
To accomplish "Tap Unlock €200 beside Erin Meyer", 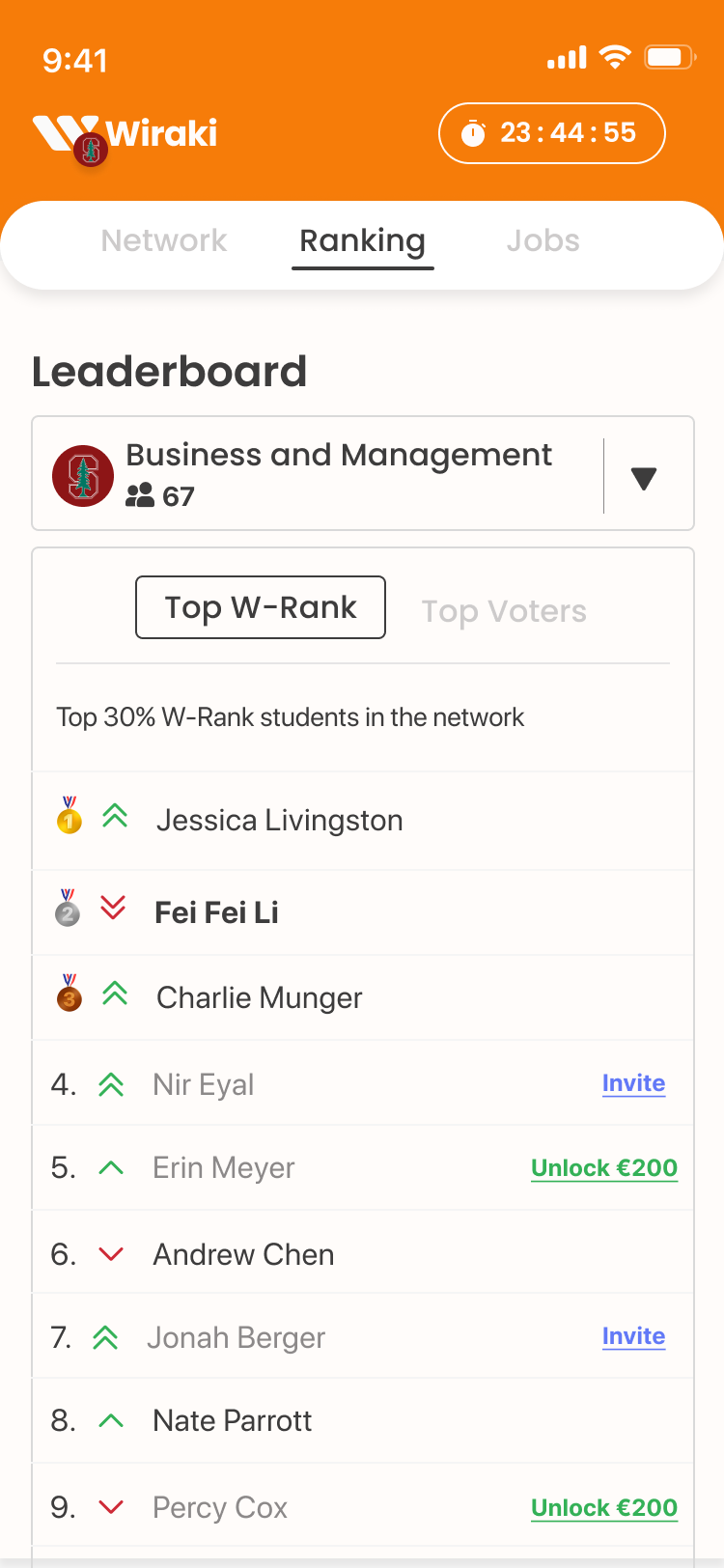I will pyautogui.click(x=603, y=1167).
